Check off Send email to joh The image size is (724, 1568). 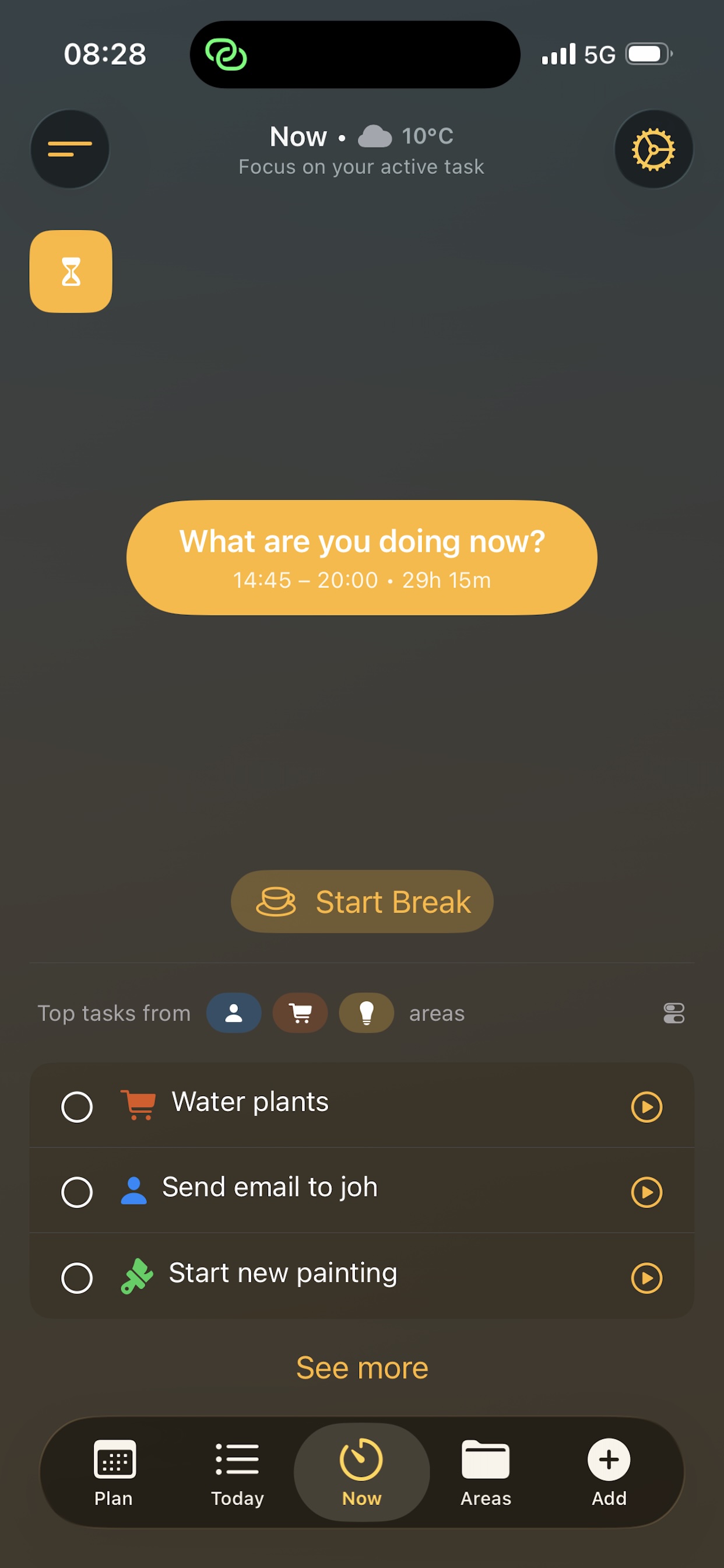tap(78, 1191)
